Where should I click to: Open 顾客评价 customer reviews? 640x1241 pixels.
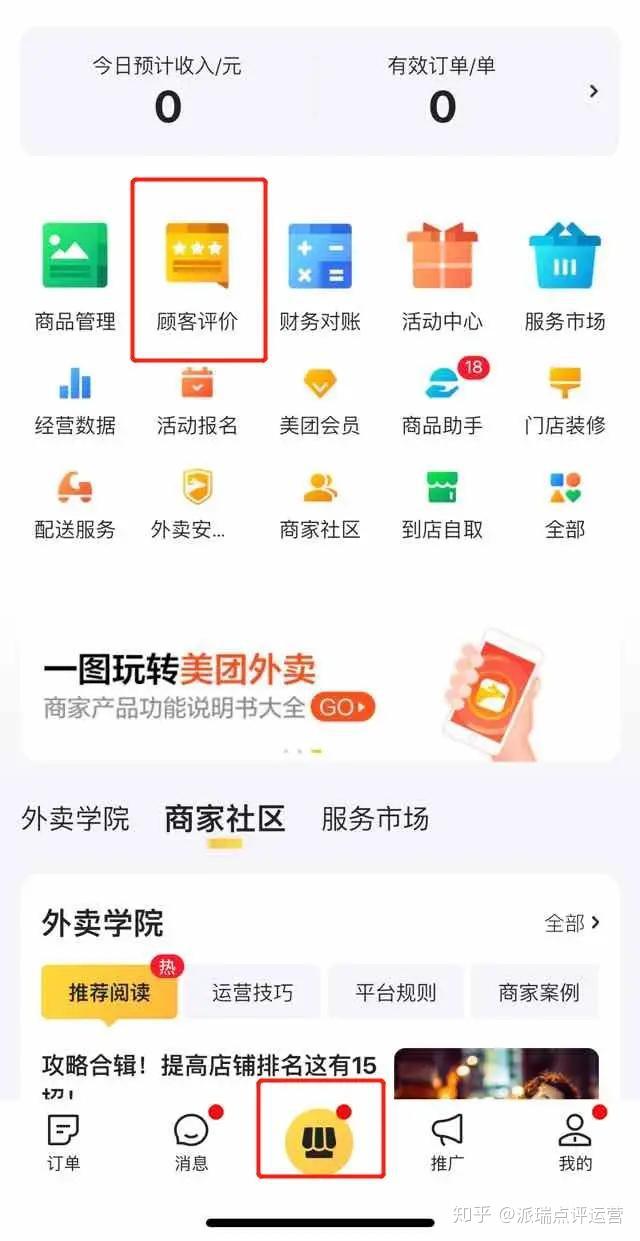pyautogui.click(x=198, y=272)
